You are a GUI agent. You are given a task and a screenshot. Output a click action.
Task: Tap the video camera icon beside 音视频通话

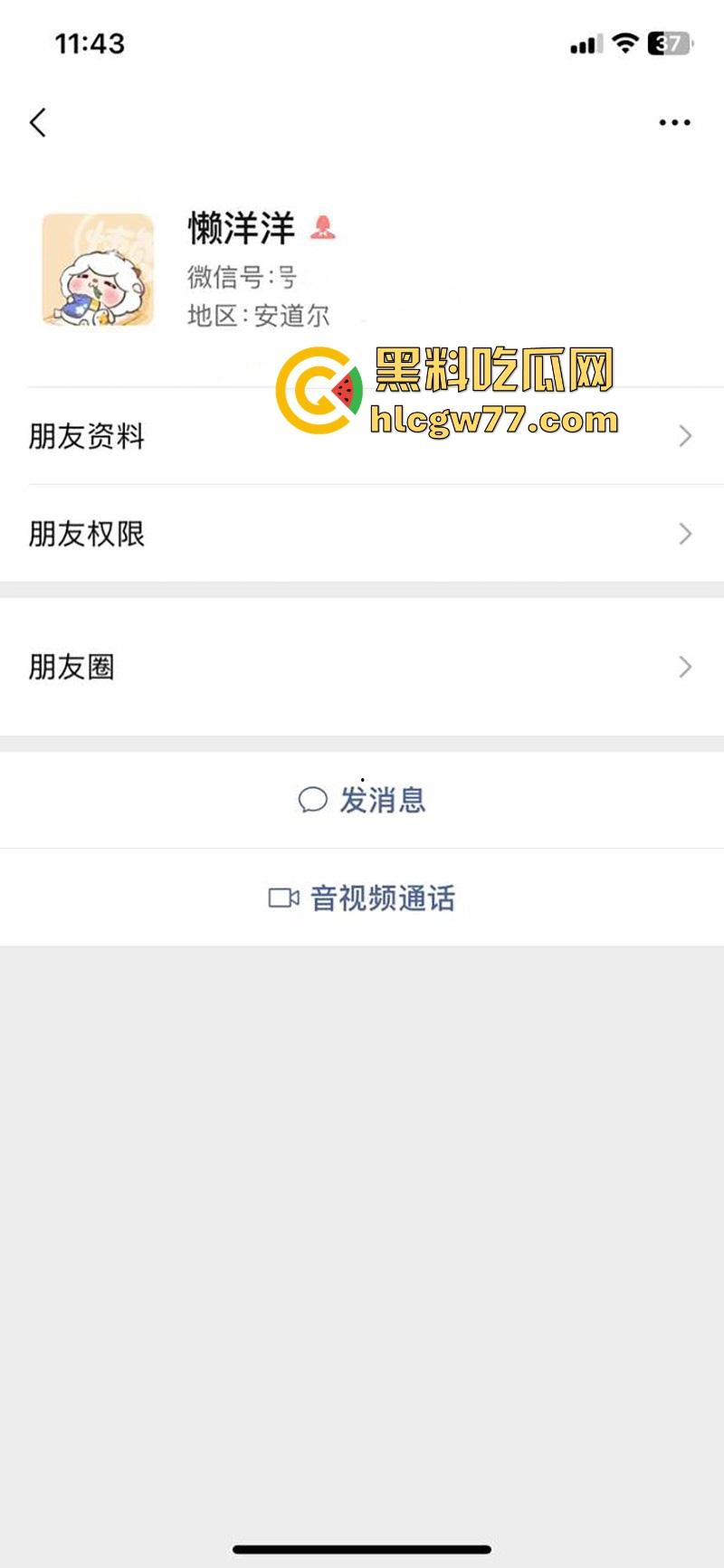pyautogui.click(x=285, y=897)
